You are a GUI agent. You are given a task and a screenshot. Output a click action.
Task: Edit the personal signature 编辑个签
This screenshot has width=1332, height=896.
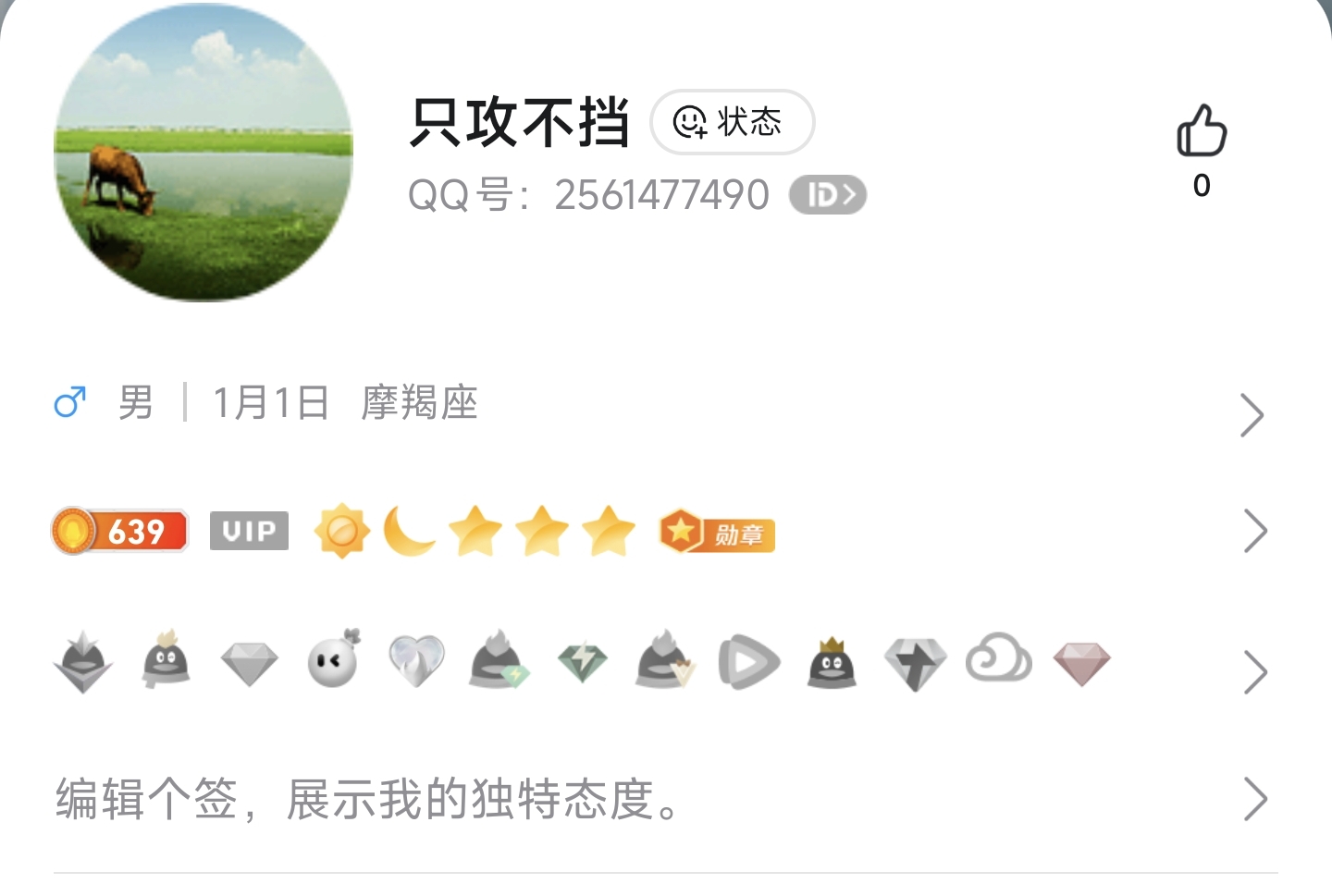(x=370, y=799)
